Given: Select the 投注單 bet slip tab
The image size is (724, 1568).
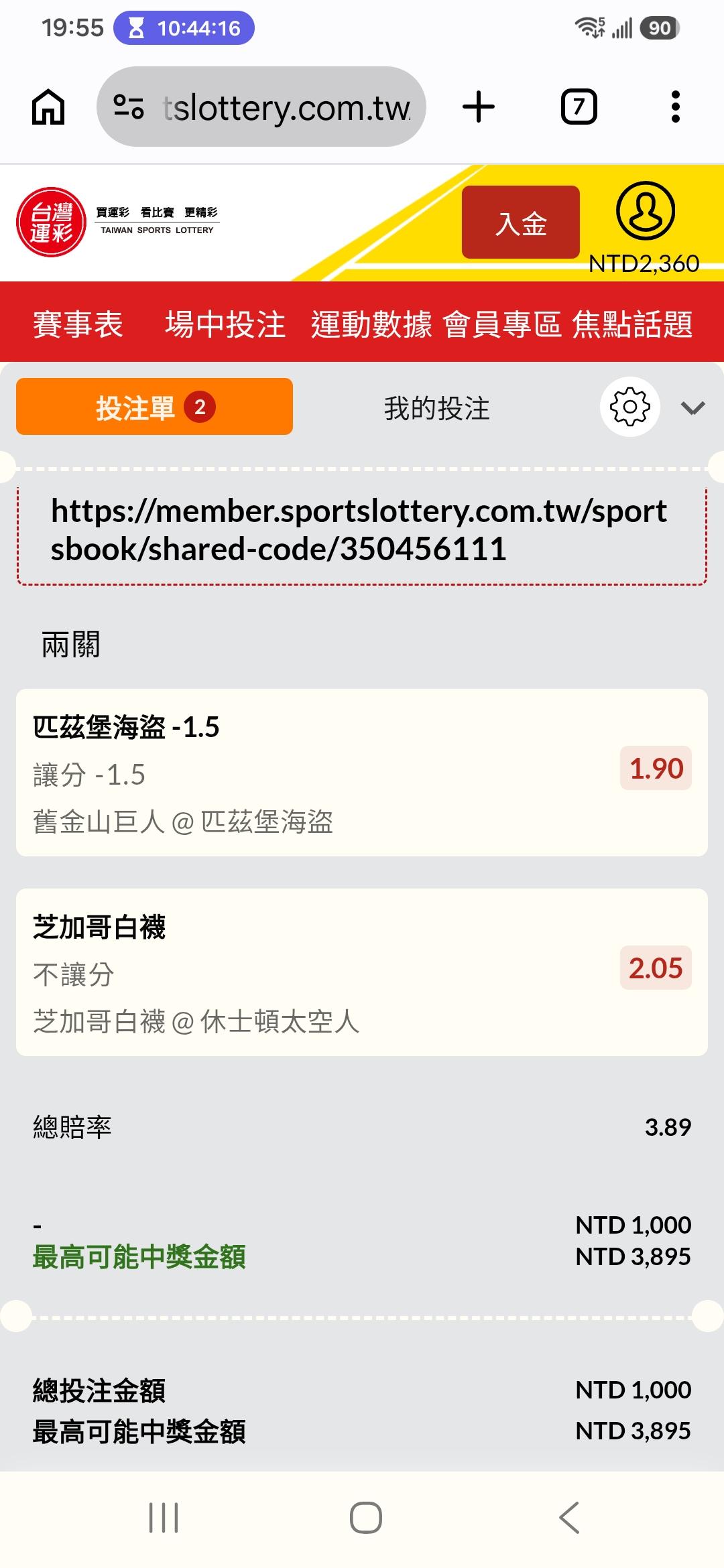Looking at the screenshot, I should (154, 407).
